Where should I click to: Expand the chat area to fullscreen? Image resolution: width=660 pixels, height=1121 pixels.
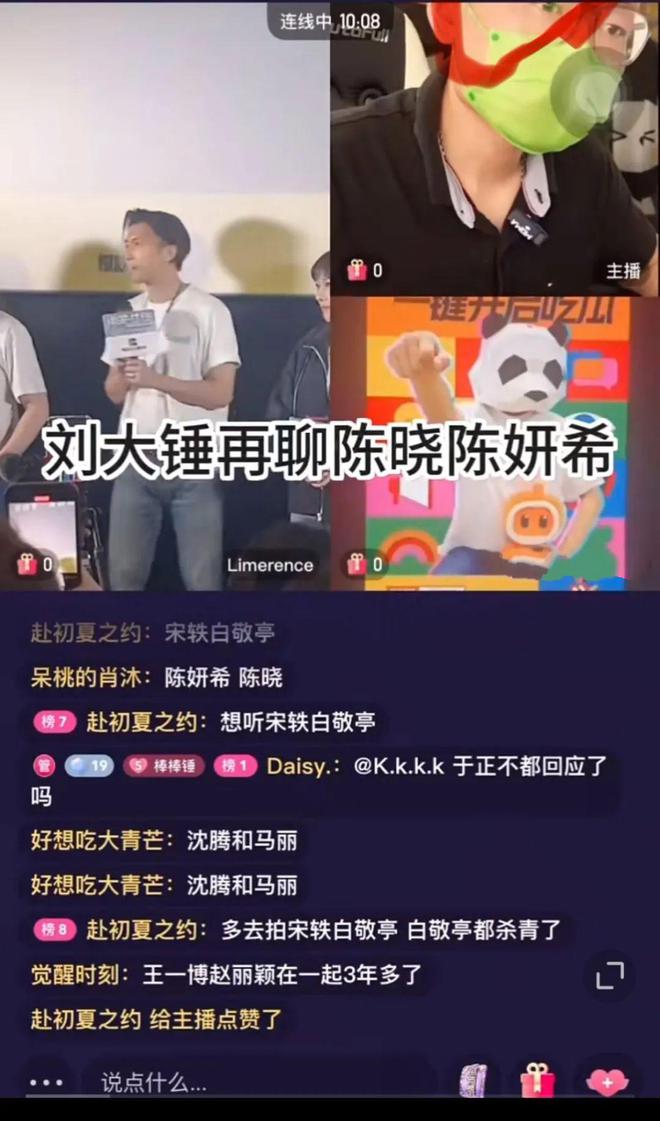609,976
